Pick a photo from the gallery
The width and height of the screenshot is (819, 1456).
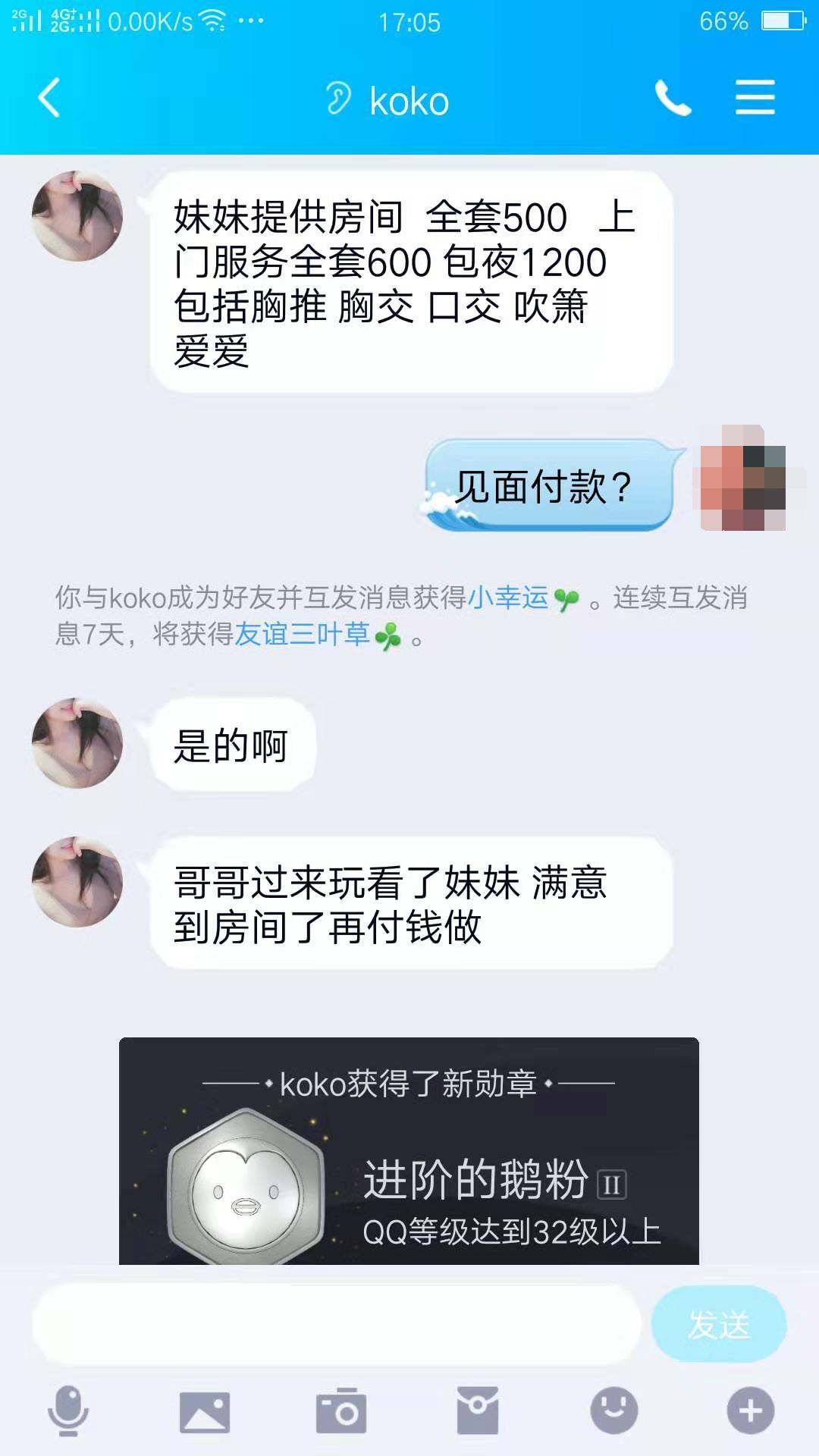[205, 1411]
